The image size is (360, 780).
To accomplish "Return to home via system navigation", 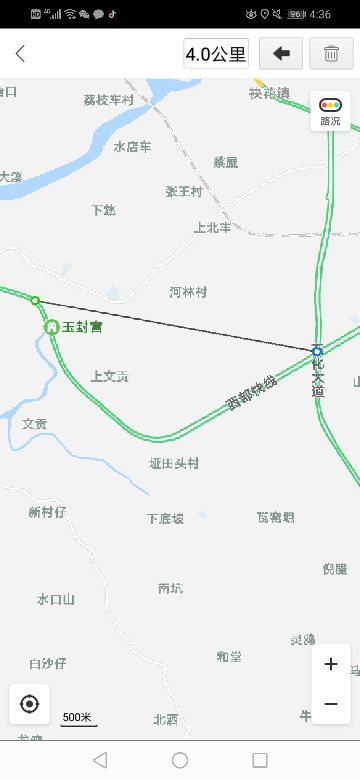I will coord(180,760).
